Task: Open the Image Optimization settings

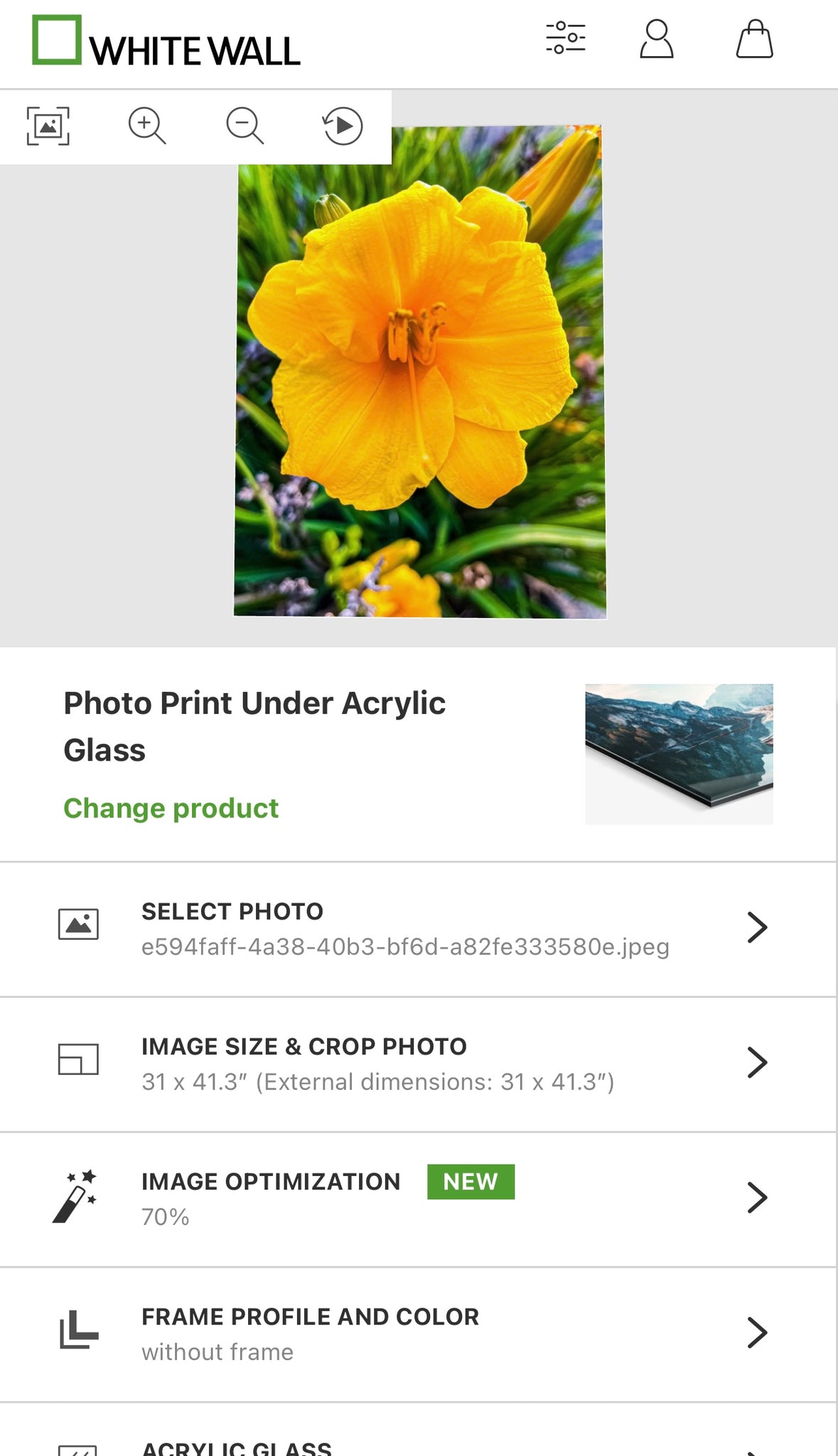Action: click(418, 1198)
